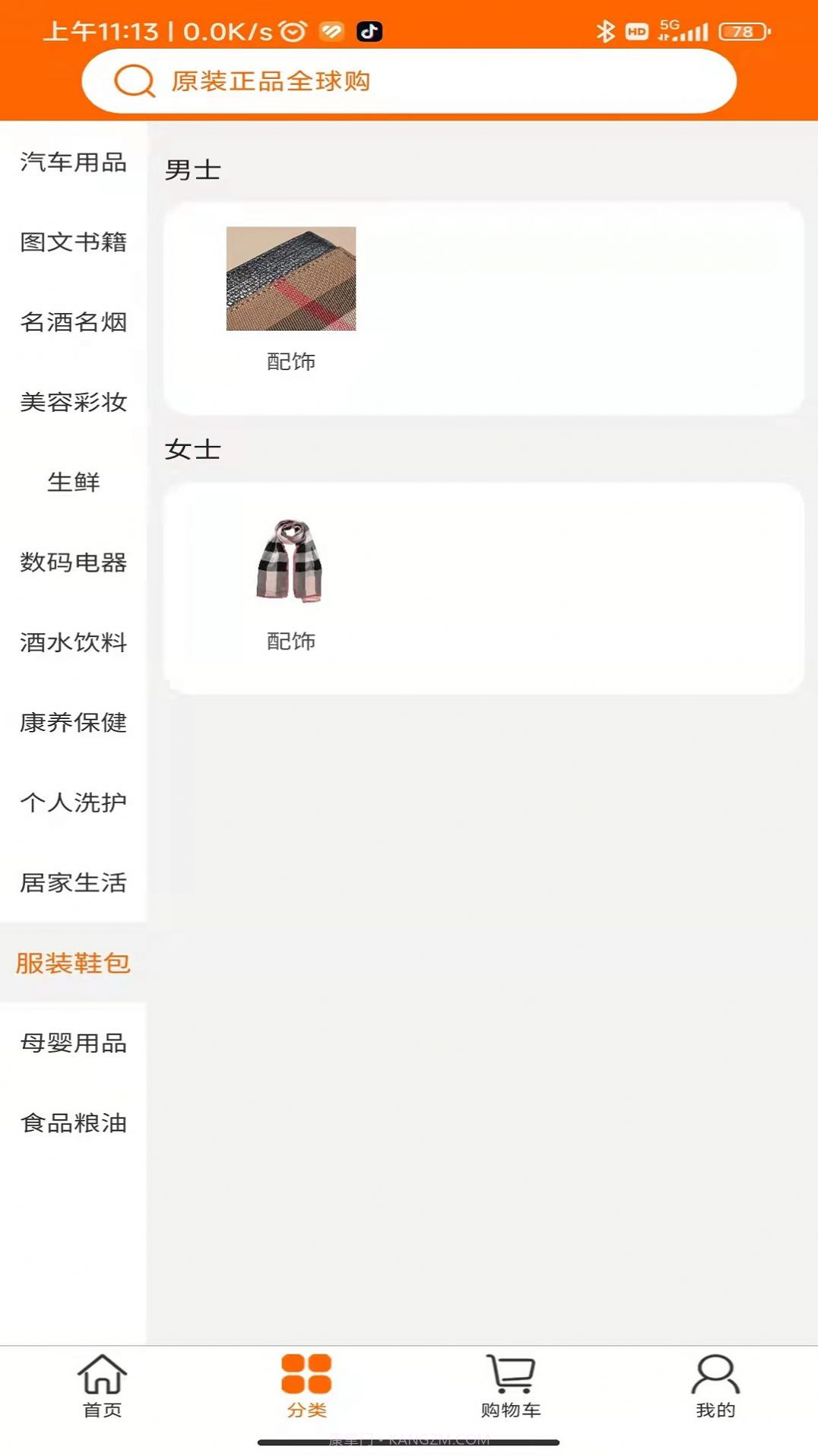
Task: Open the home icon in bottom navigation
Action: point(102,1385)
